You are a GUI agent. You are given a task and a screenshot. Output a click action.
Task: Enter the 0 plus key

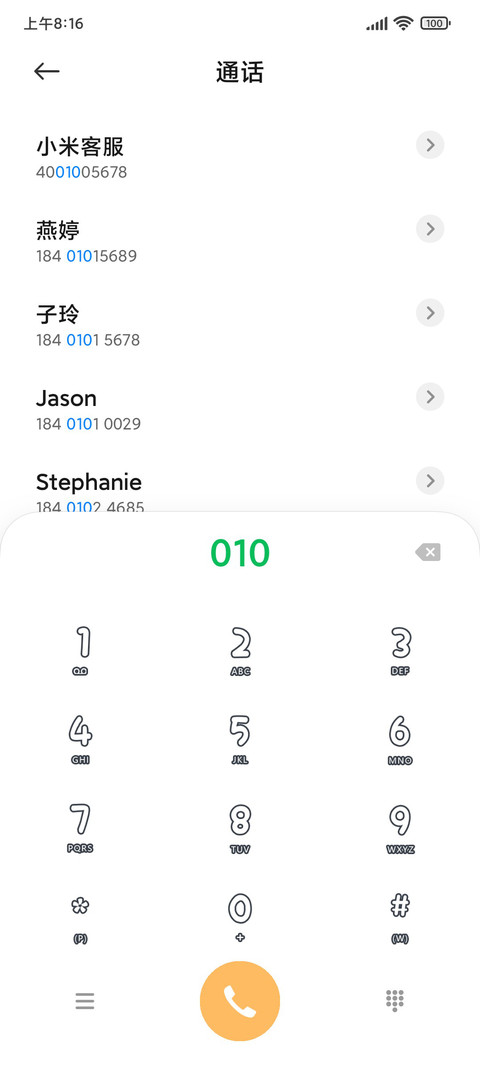point(240,918)
